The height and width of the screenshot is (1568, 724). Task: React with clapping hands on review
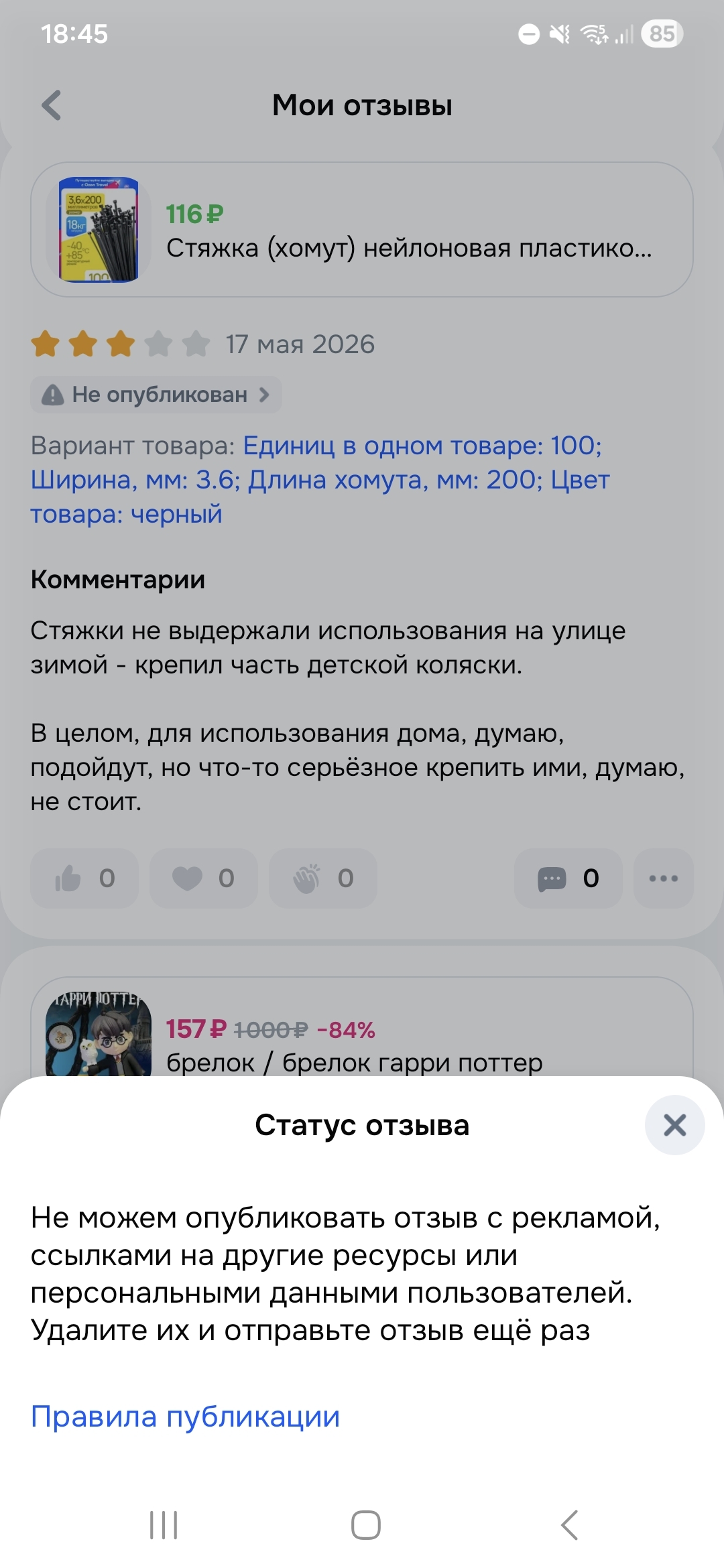click(323, 878)
